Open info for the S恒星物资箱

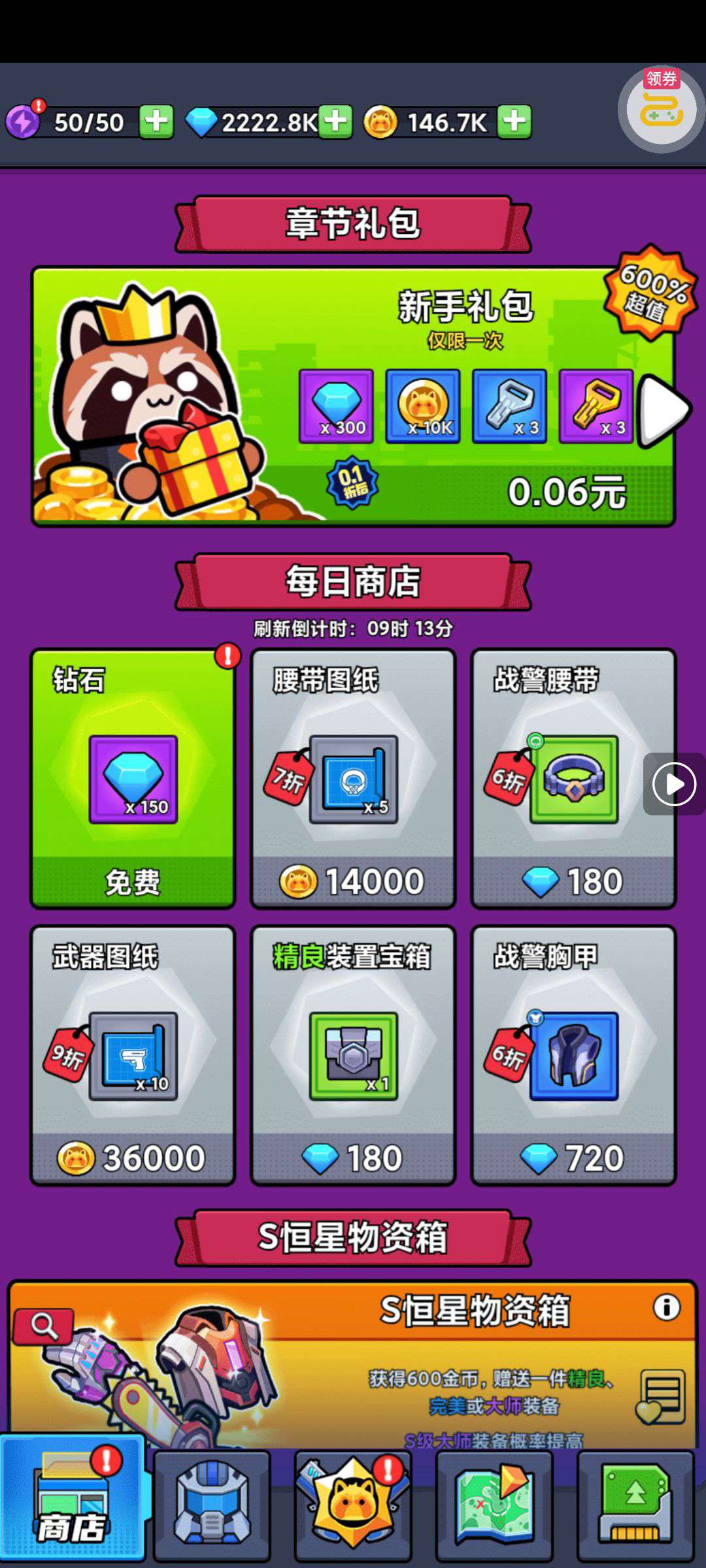(666, 1307)
